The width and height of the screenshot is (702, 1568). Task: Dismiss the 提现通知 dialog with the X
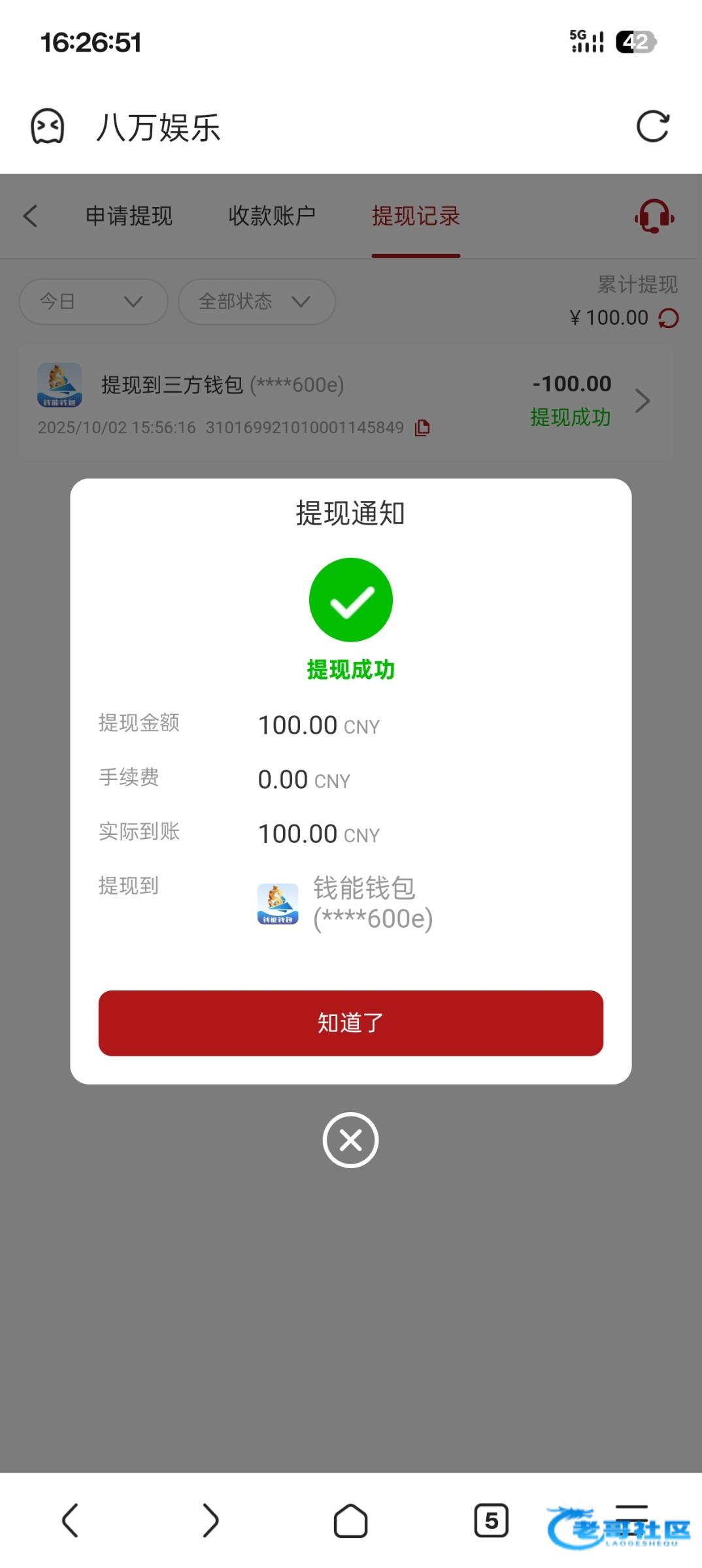point(350,1140)
